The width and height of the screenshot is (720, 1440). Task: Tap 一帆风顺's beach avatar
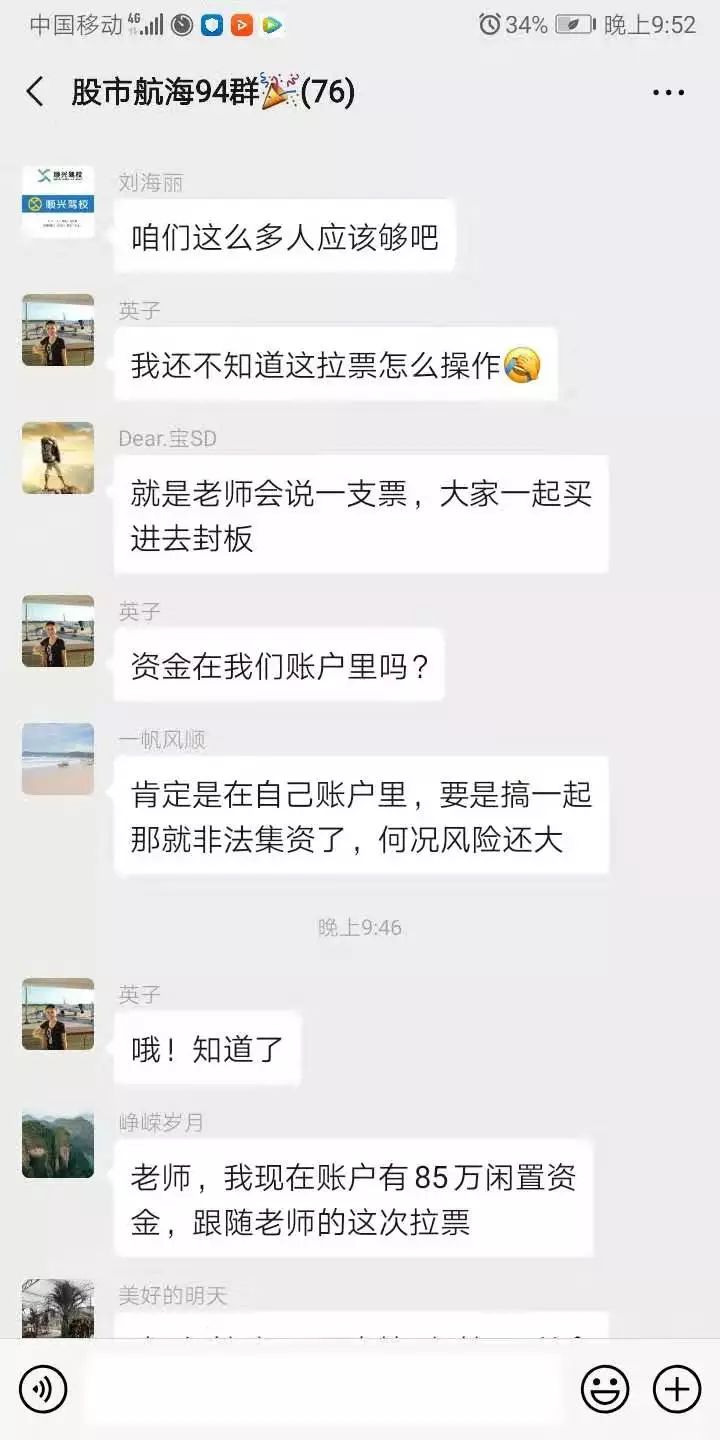[x=58, y=759]
